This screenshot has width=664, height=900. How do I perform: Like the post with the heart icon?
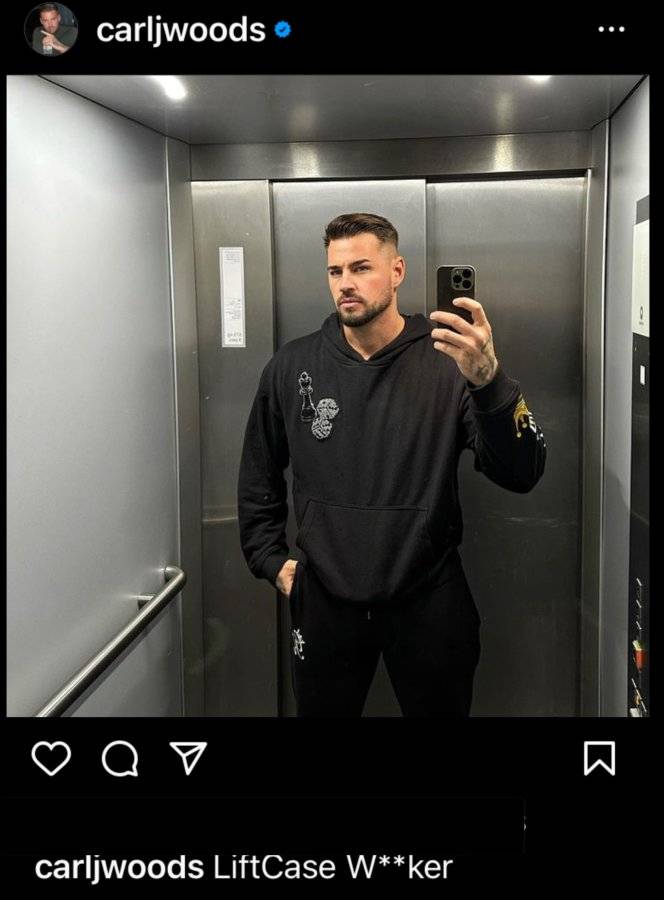pos(51,758)
